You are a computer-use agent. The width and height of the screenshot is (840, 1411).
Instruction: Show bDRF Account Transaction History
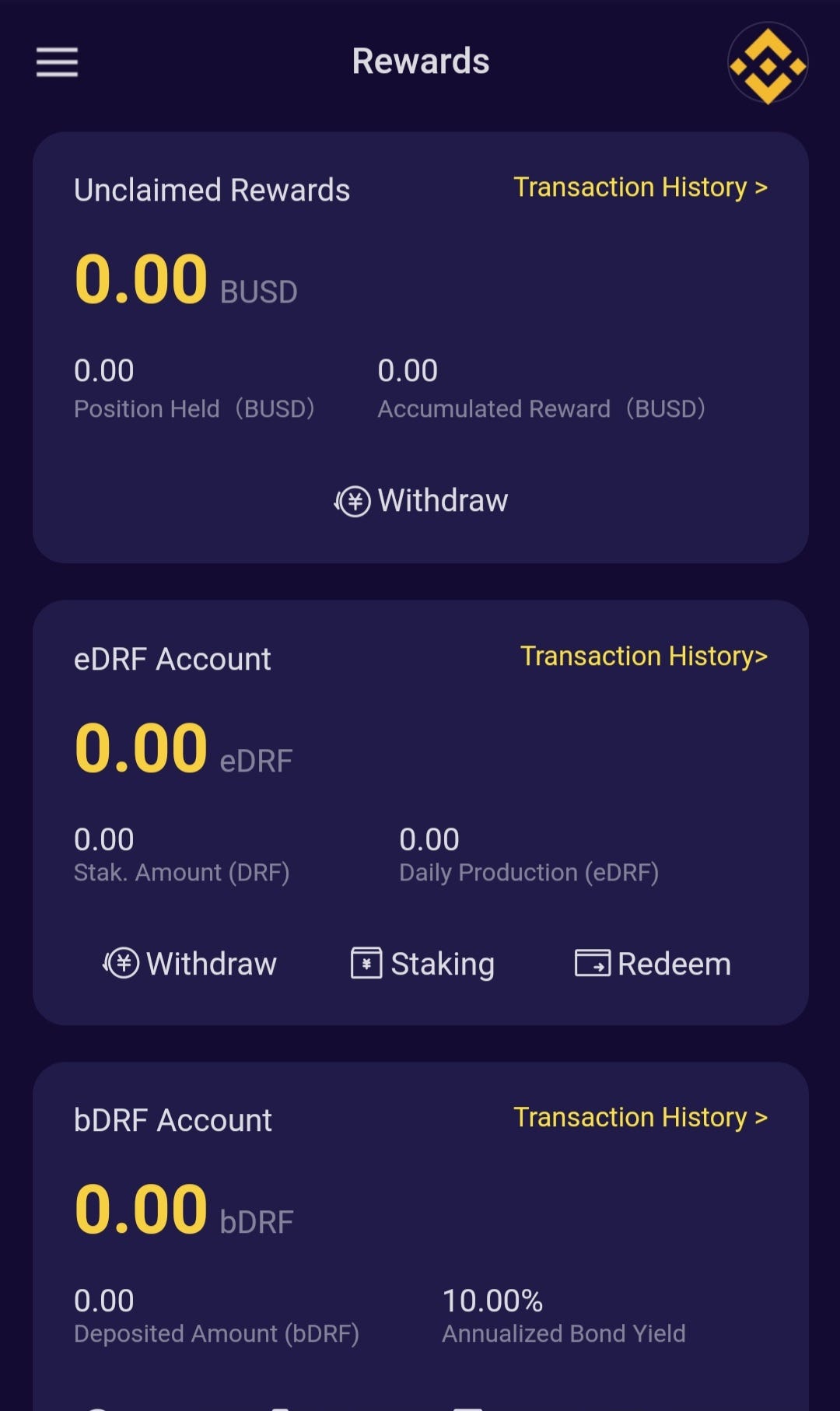coord(640,1118)
